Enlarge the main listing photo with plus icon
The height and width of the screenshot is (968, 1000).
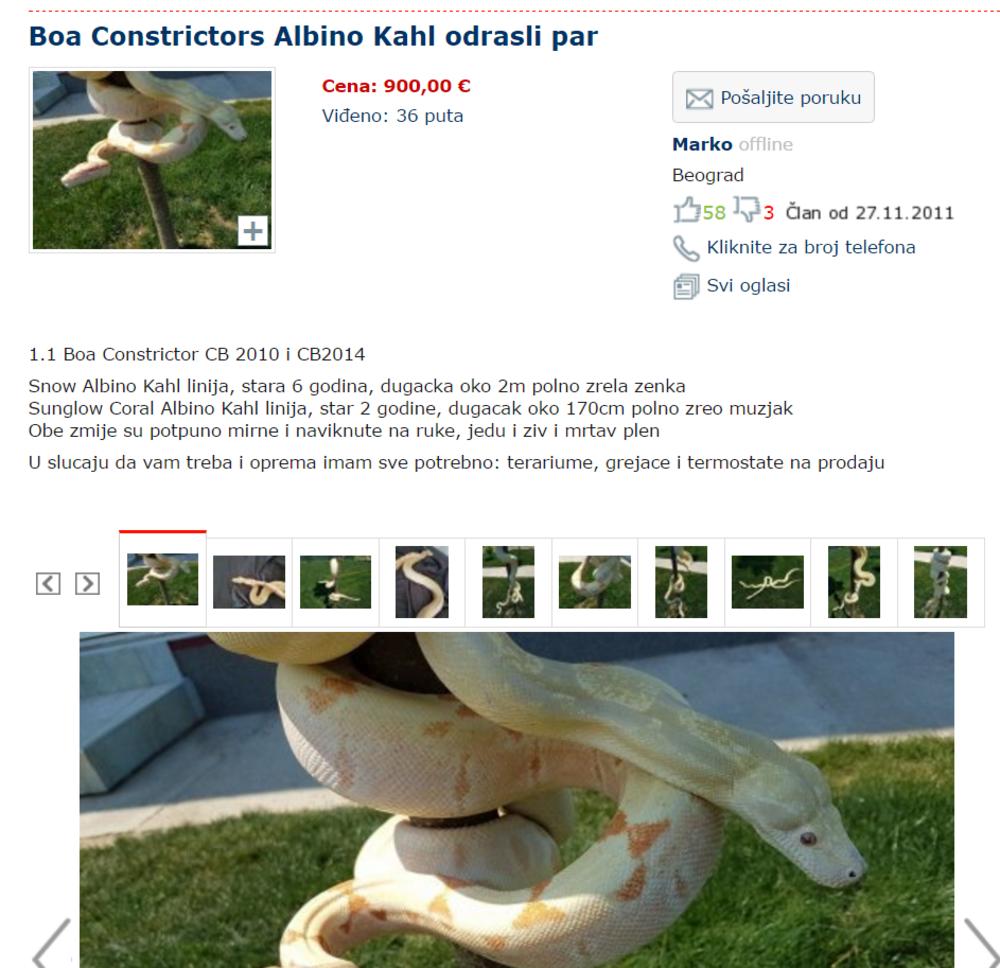pyautogui.click(x=253, y=232)
